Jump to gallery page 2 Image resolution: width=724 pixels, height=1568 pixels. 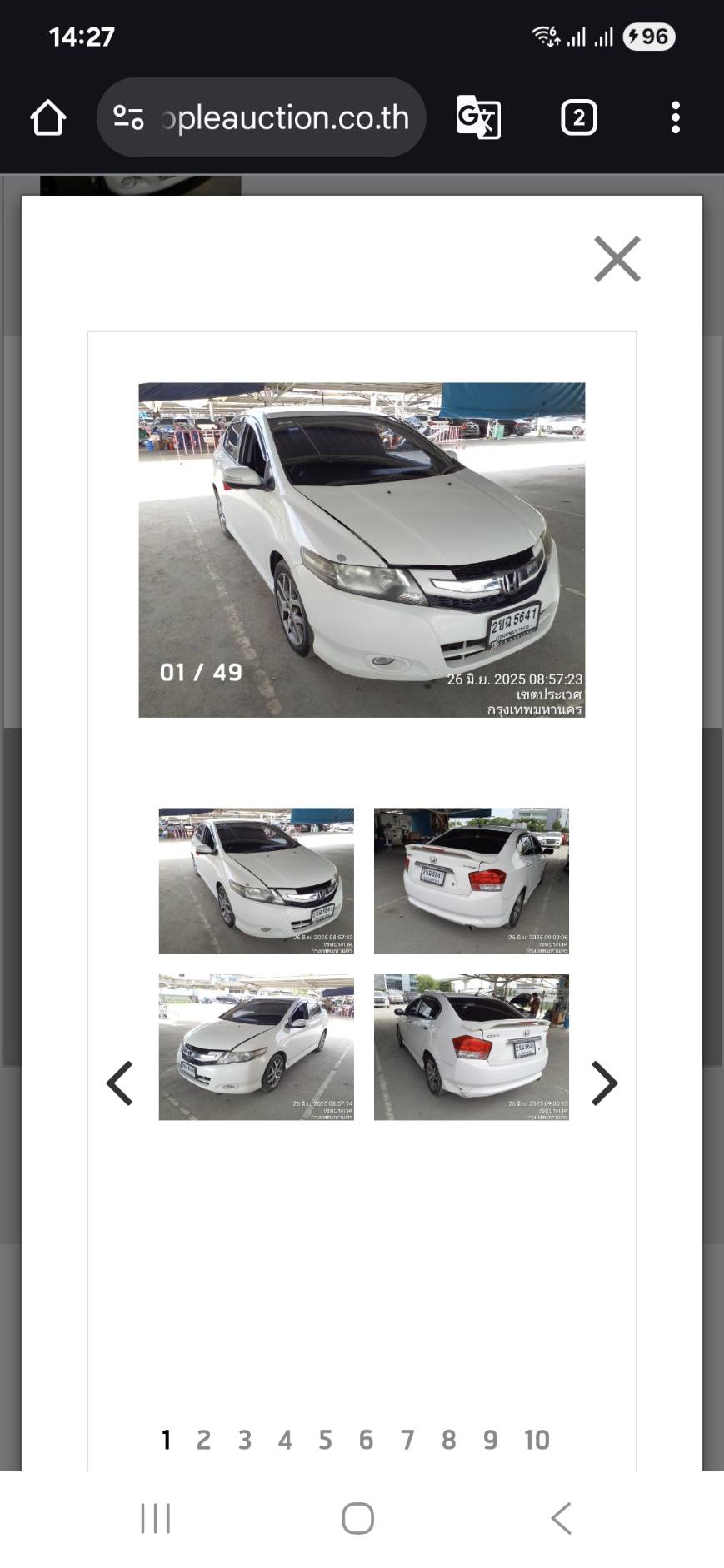coord(203,1440)
